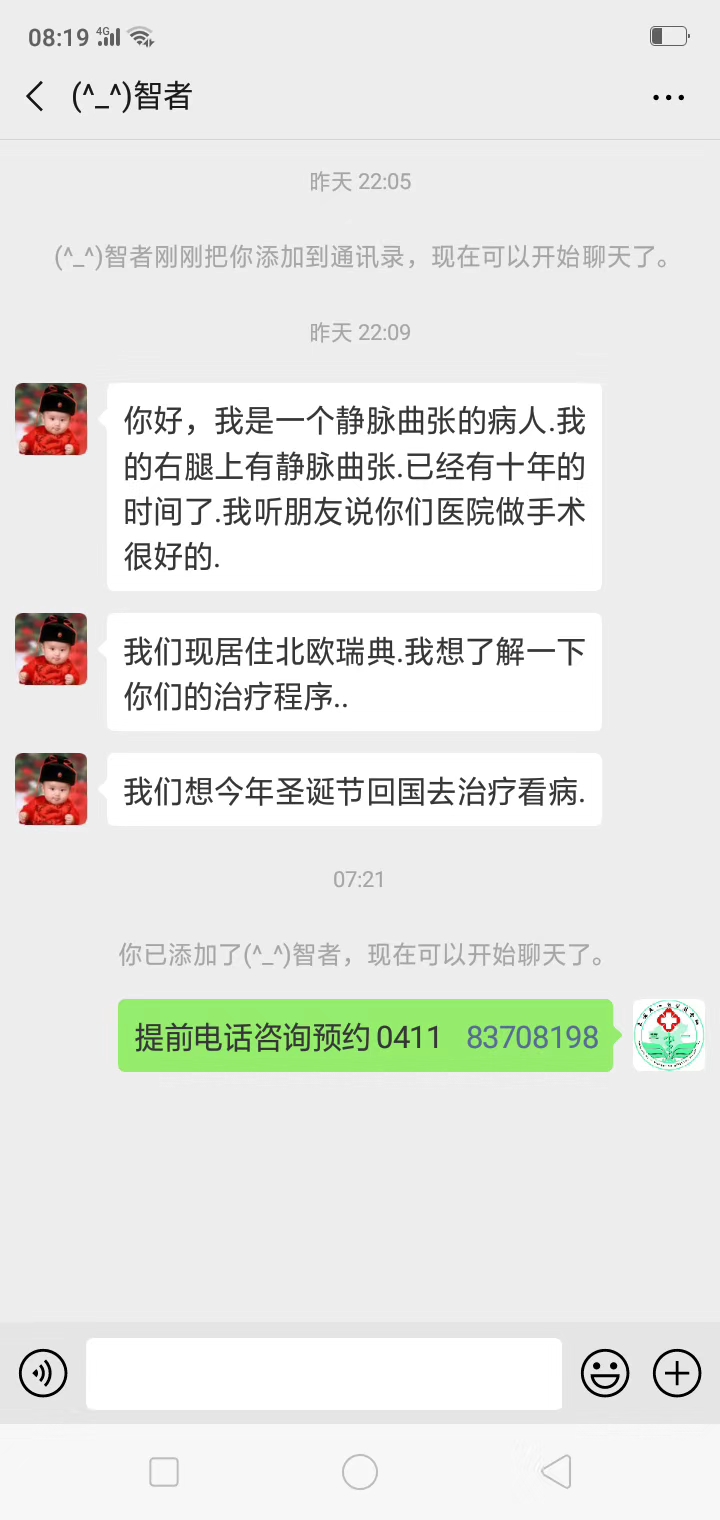Tap system back navigation triangle
This screenshot has height=1520, width=720.
[x=556, y=1472]
